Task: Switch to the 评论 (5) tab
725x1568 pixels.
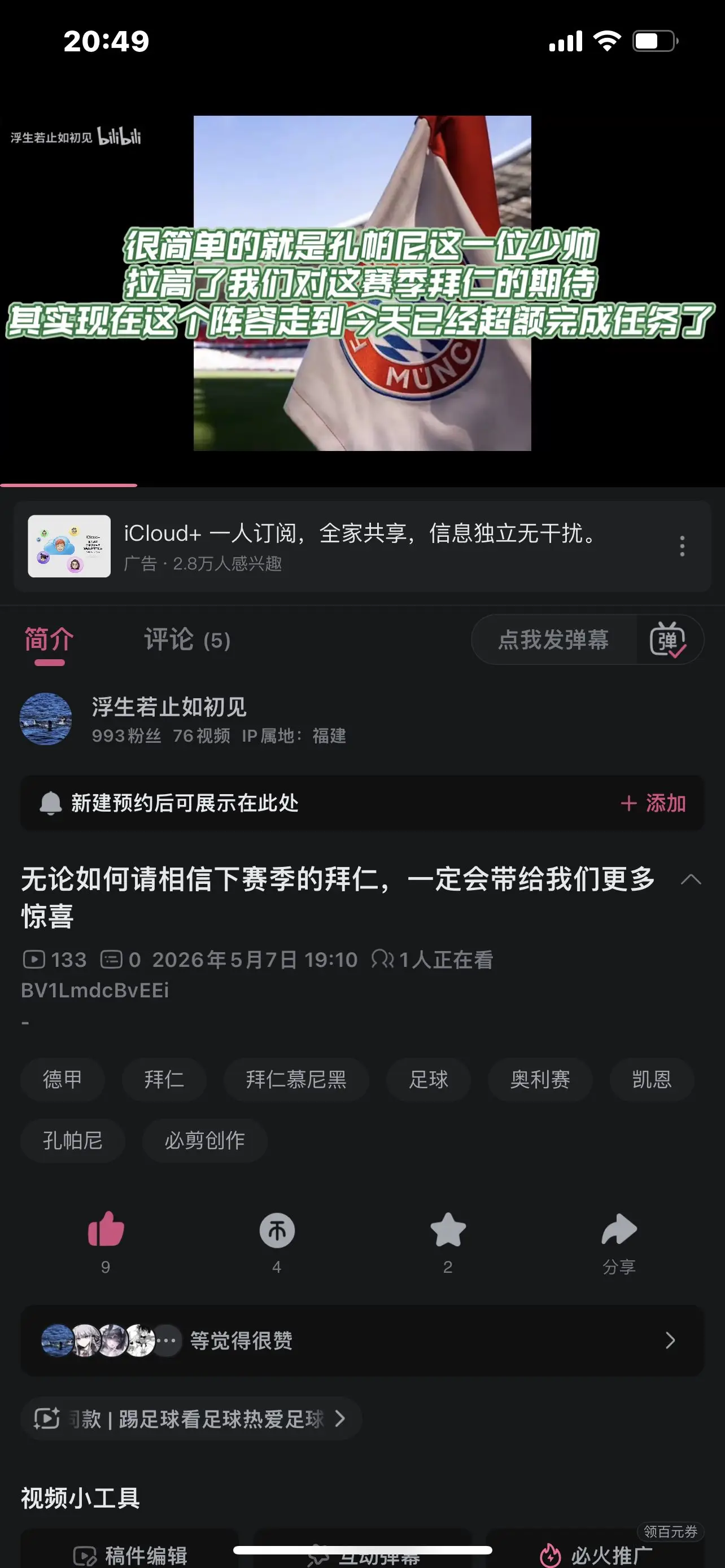Action: coord(187,640)
